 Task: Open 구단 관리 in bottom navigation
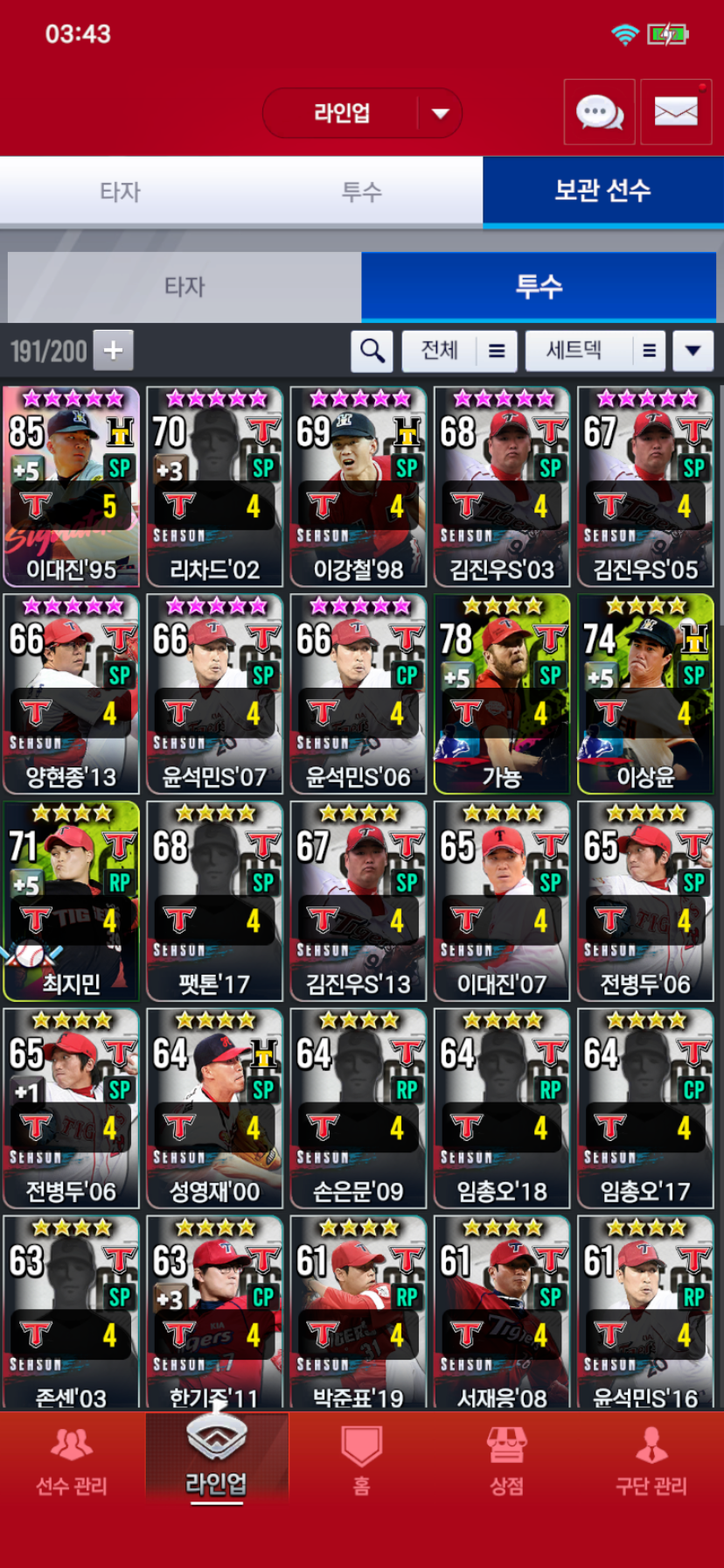(651, 1461)
